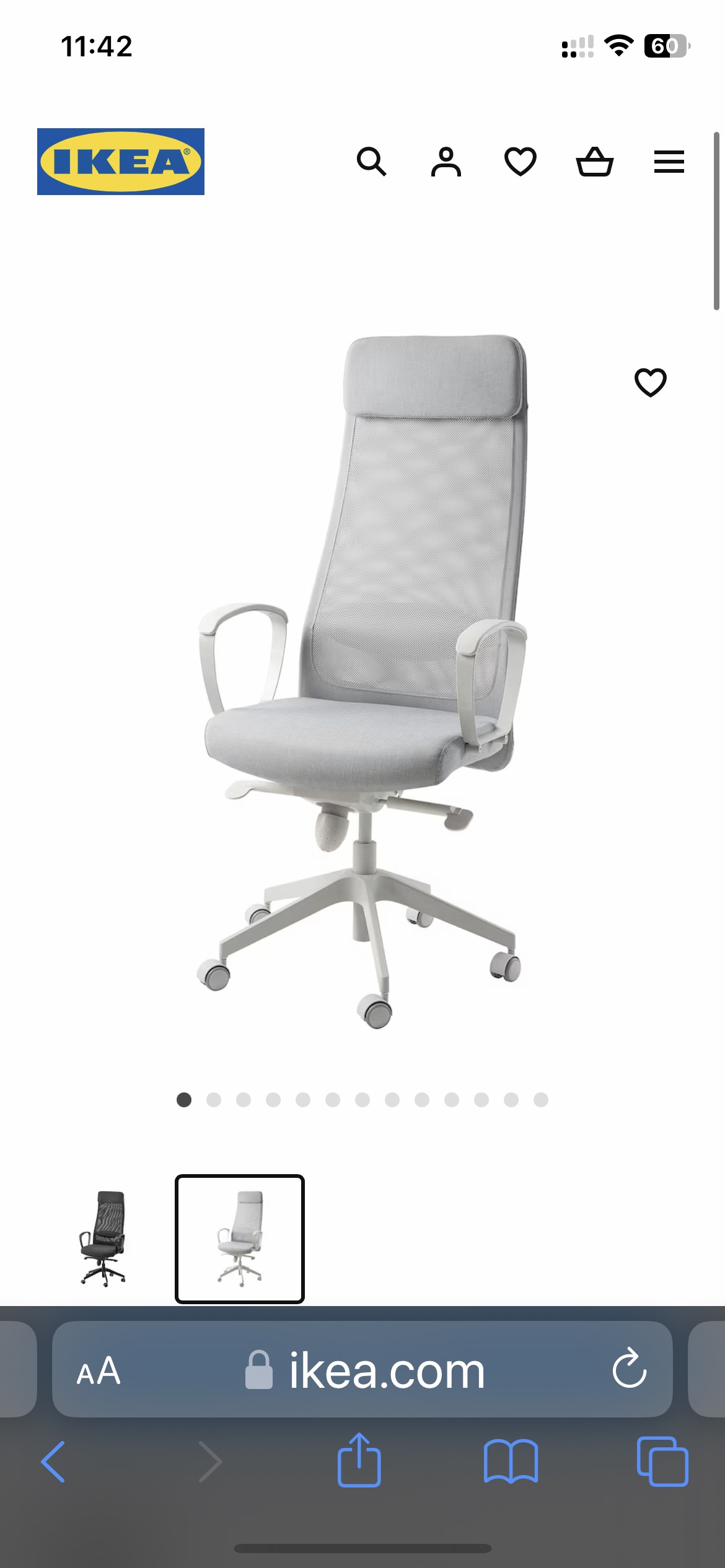Viewport: 725px width, 1568px height.
Task: Open the favorites heart in header
Action: [x=520, y=162]
